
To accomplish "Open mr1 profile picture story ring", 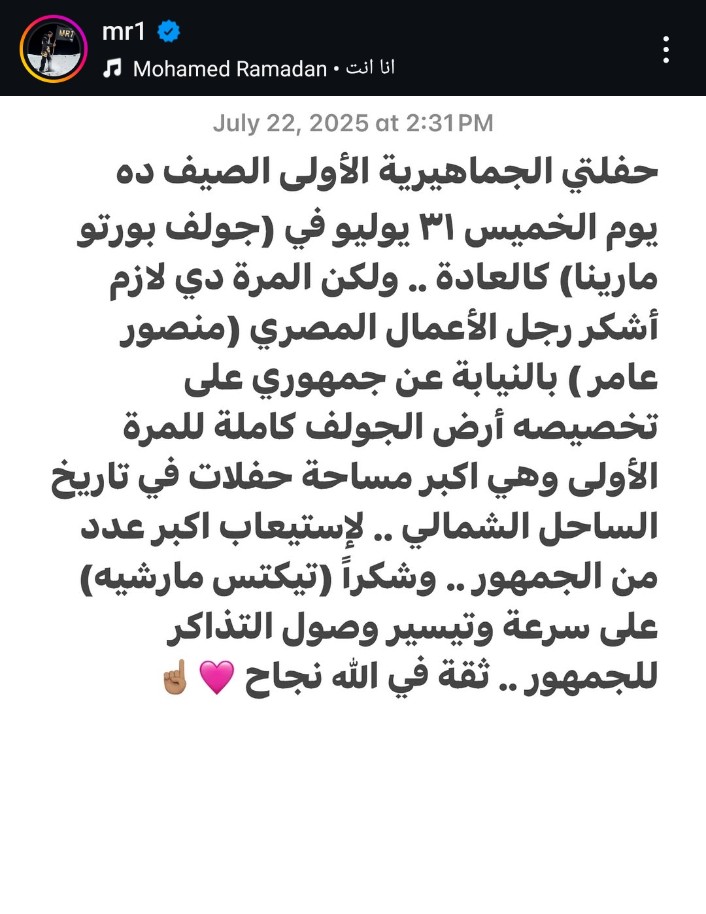I will click(53, 47).
